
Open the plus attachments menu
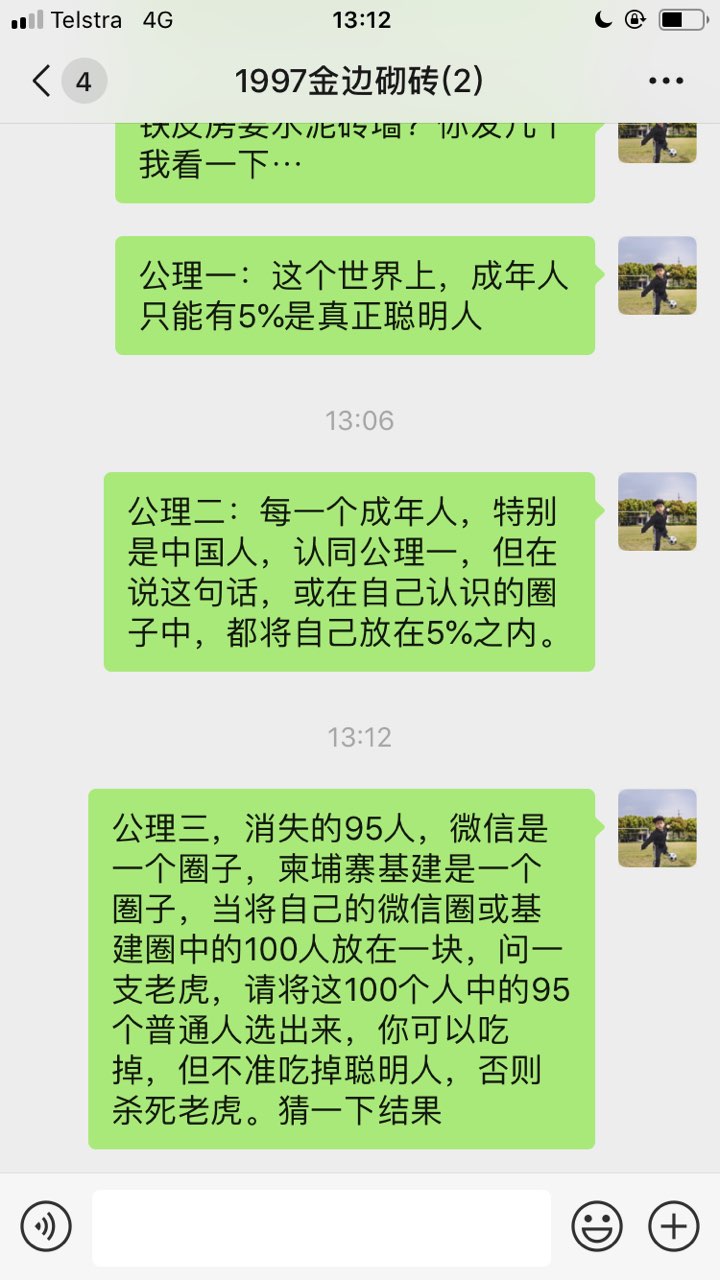674,1226
